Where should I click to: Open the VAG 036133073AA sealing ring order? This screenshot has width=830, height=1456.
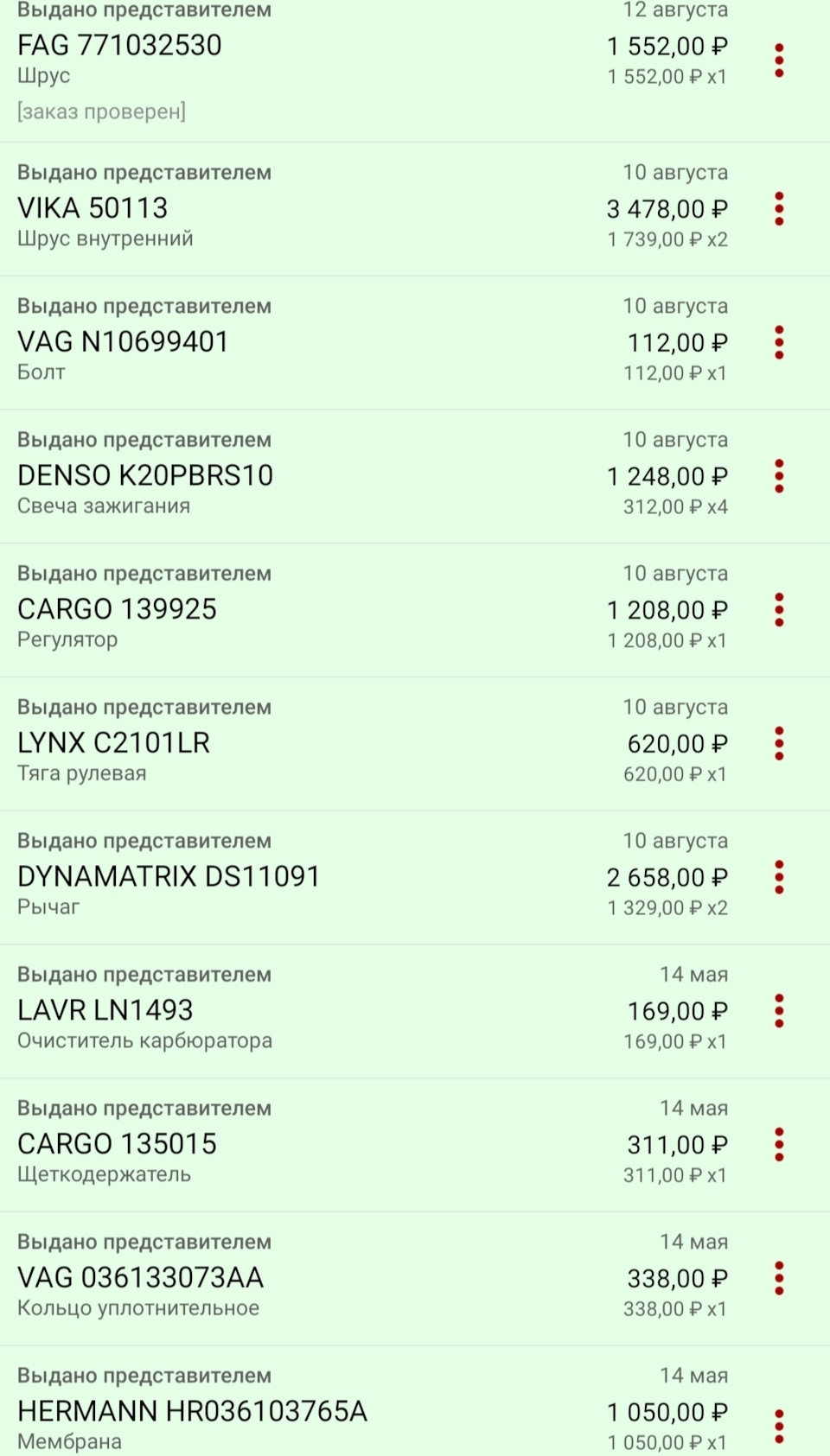click(142, 1277)
